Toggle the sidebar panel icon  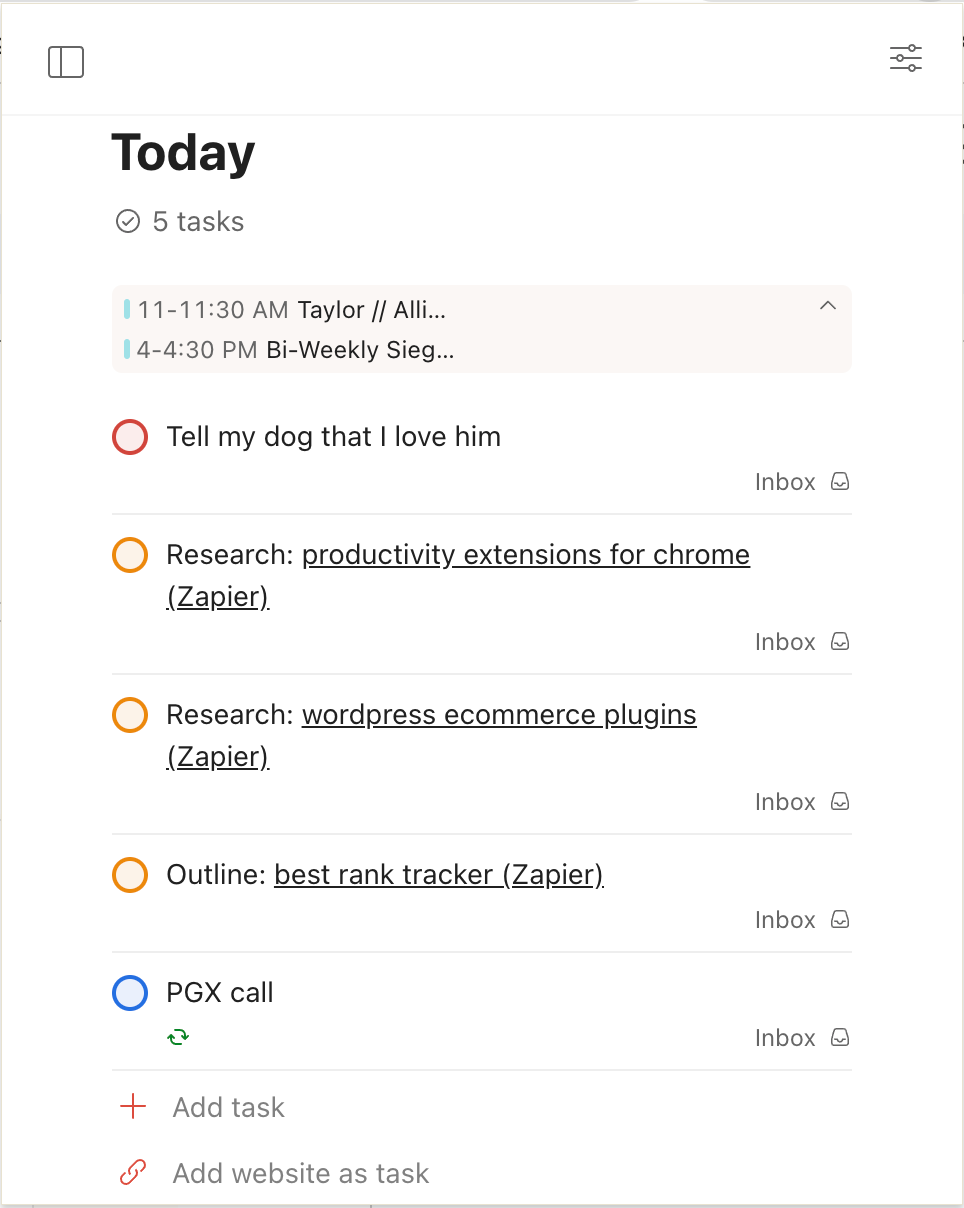(x=66, y=62)
